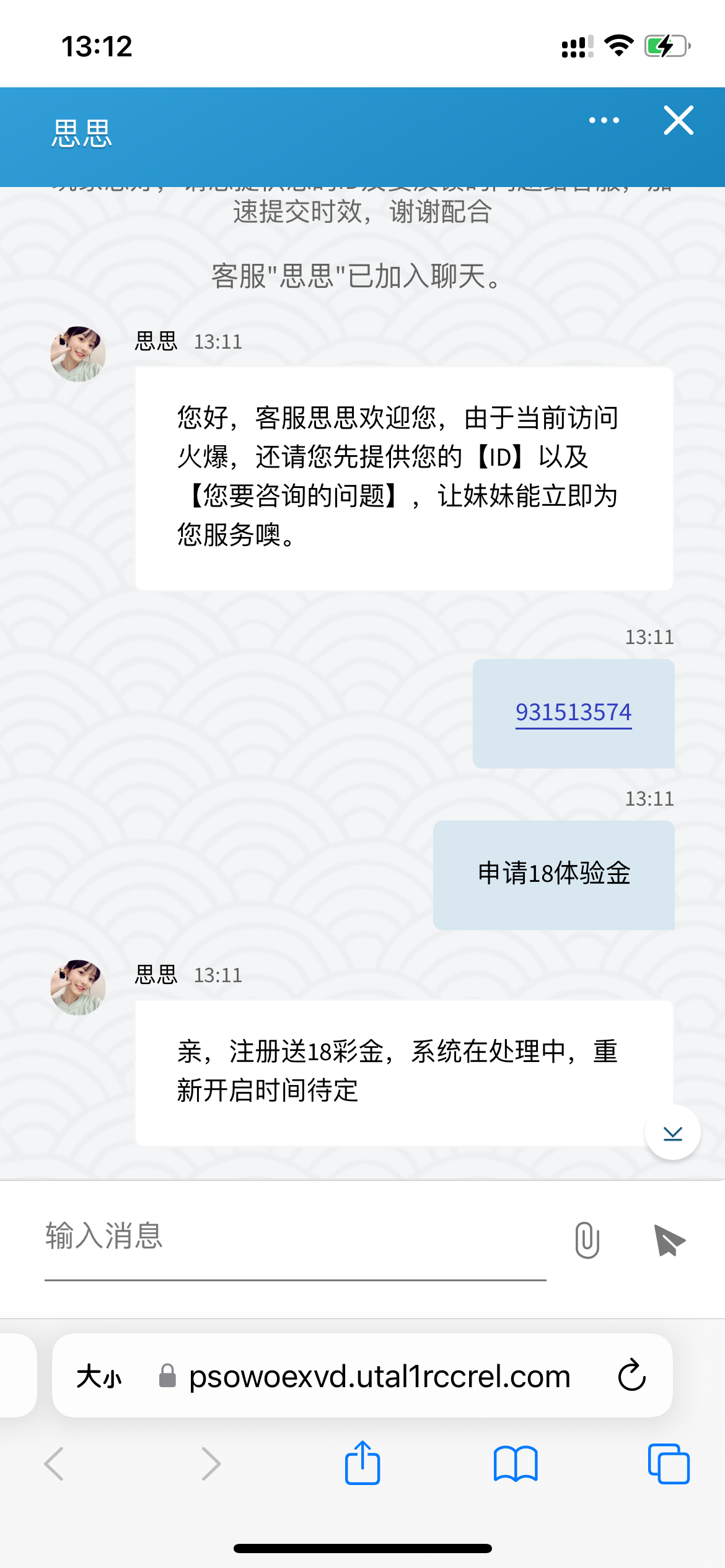725x1568 pixels.
Task: Open the three-dot chat options menu
Action: click(x=604, y=120)
